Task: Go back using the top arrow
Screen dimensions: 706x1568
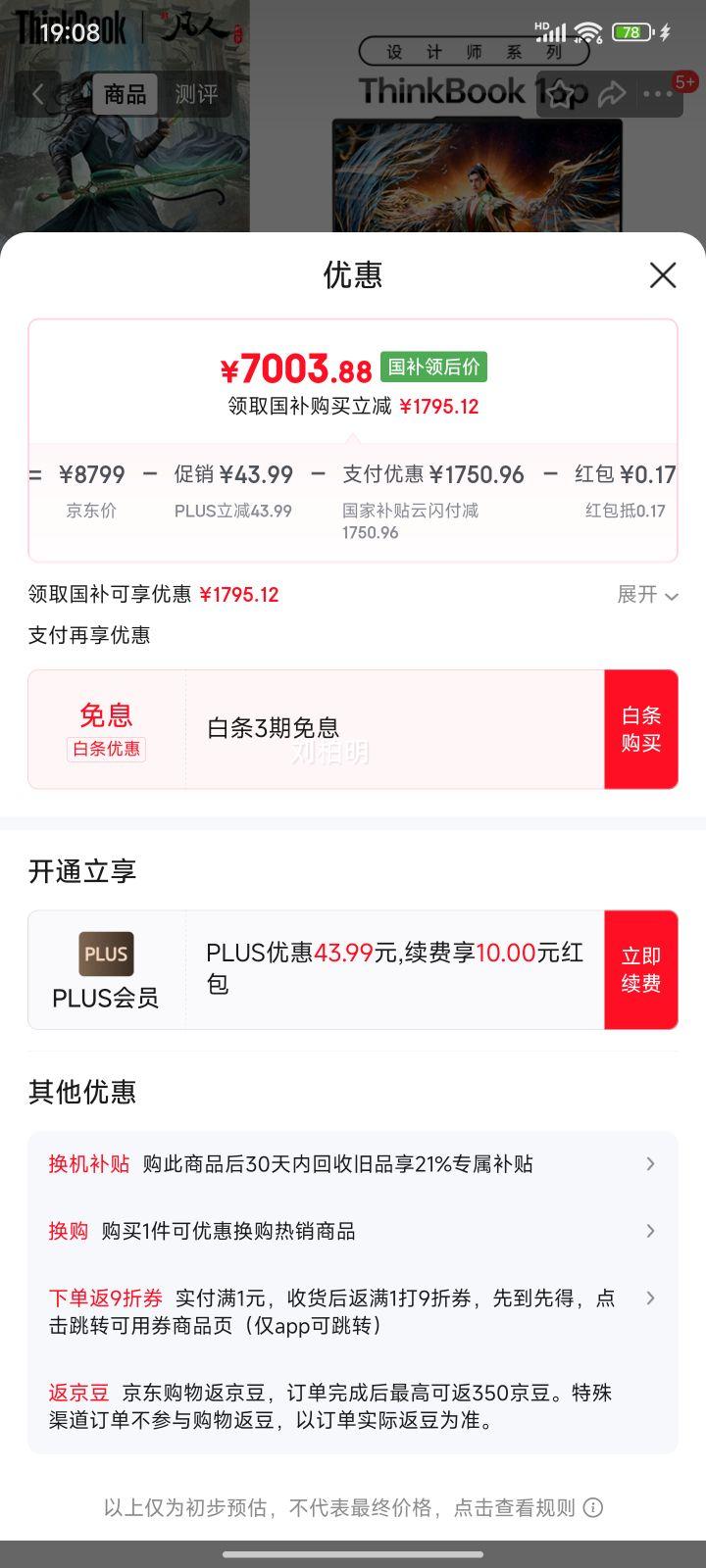Action: 38,94
